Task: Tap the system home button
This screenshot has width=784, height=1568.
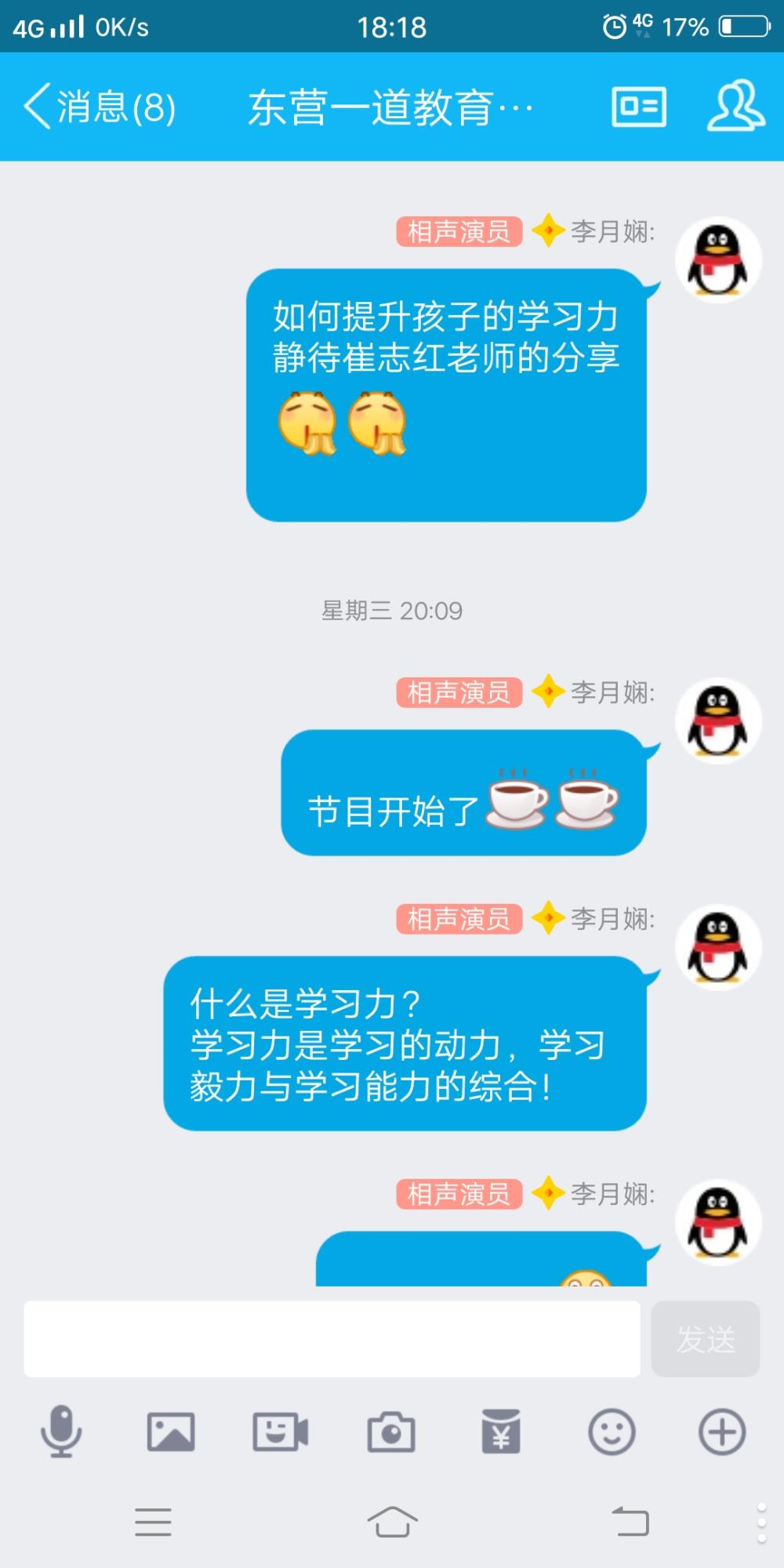Action: 392,1522
